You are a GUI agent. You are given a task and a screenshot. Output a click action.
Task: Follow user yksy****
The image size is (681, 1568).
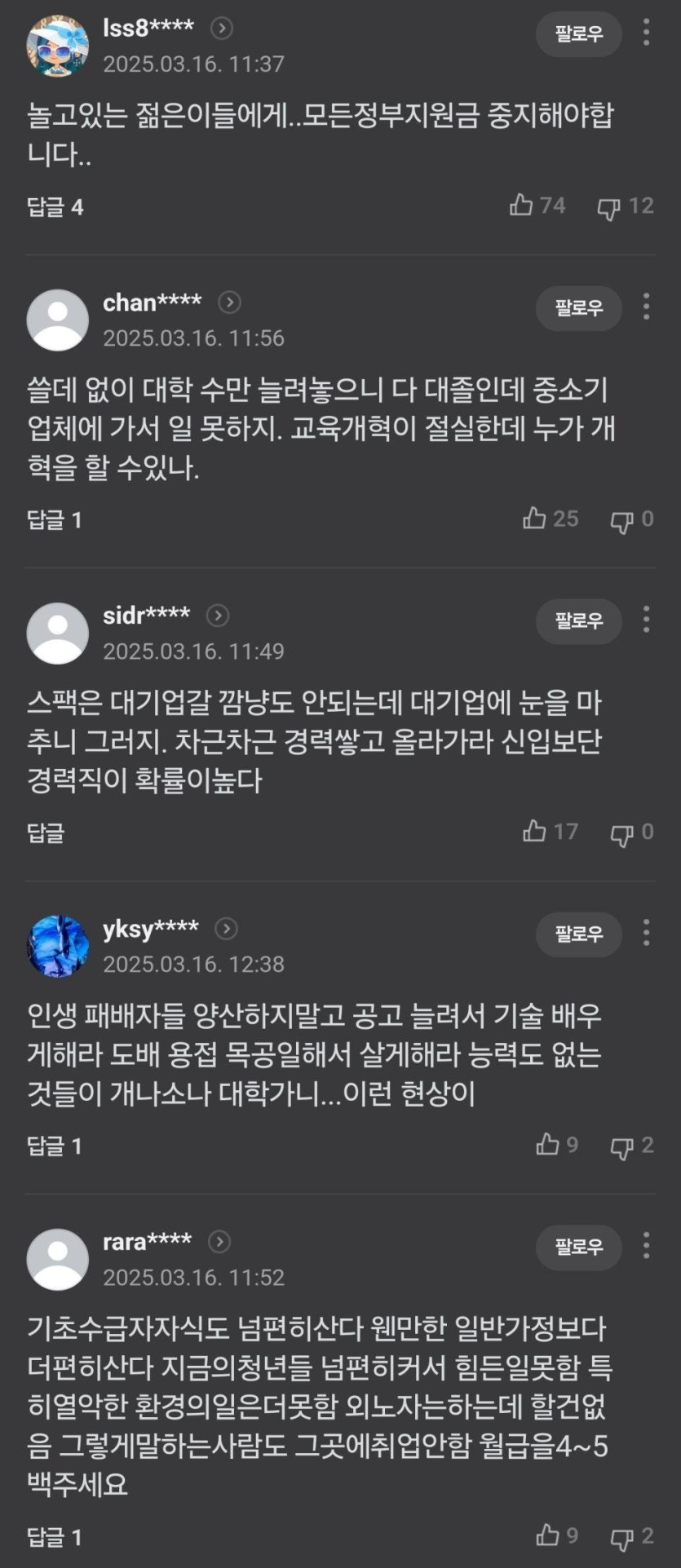pos(578,934)
